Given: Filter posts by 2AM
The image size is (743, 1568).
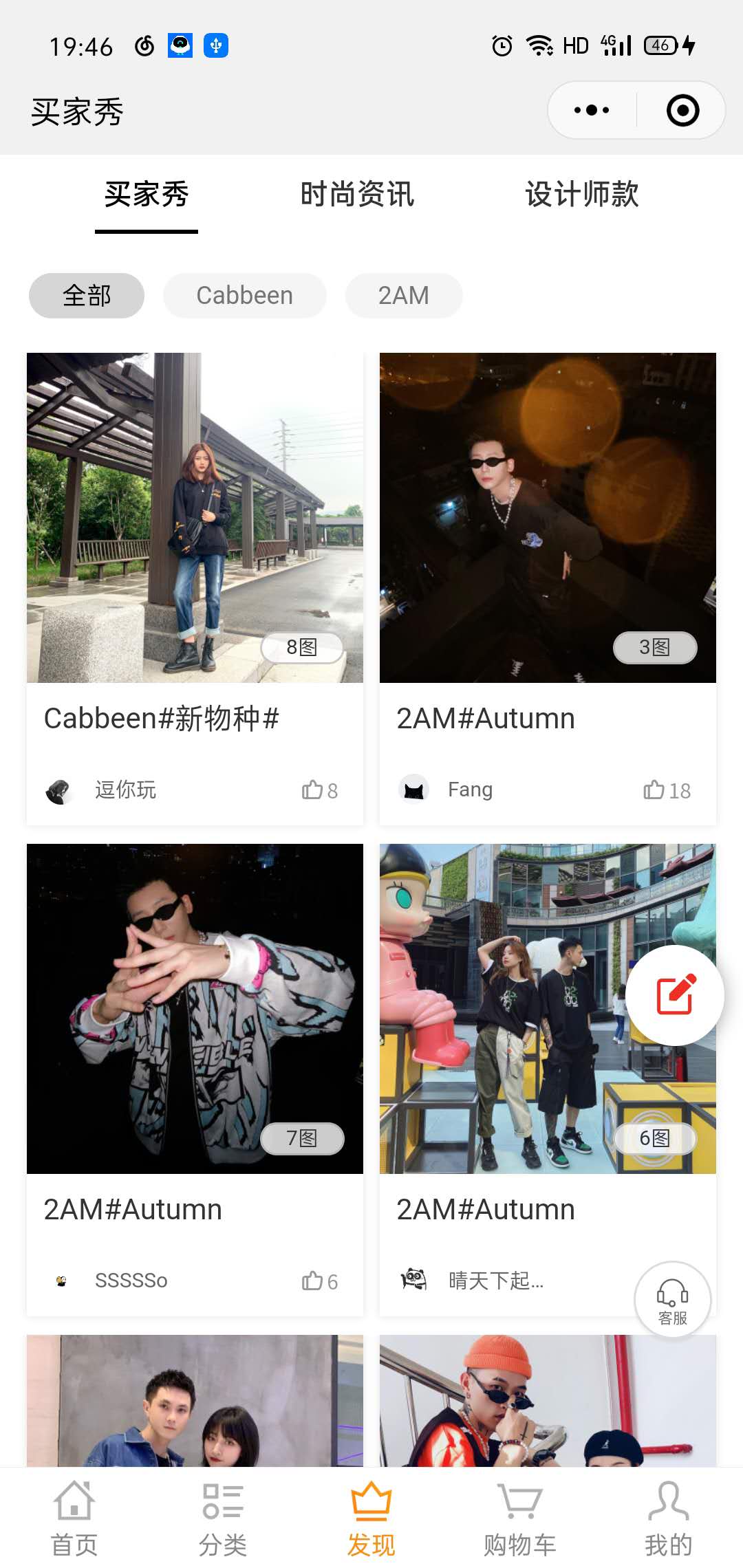Looking at the screenshot, I should click(403, 296).
